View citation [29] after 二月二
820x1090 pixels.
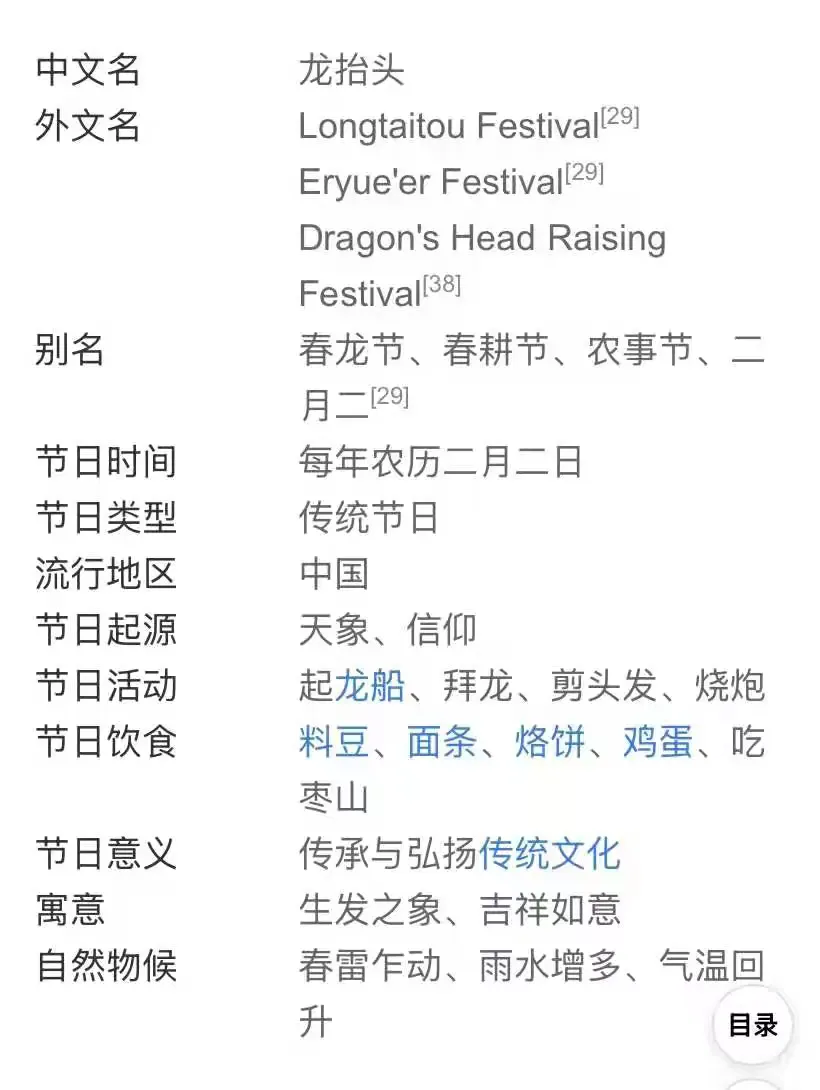389,397
